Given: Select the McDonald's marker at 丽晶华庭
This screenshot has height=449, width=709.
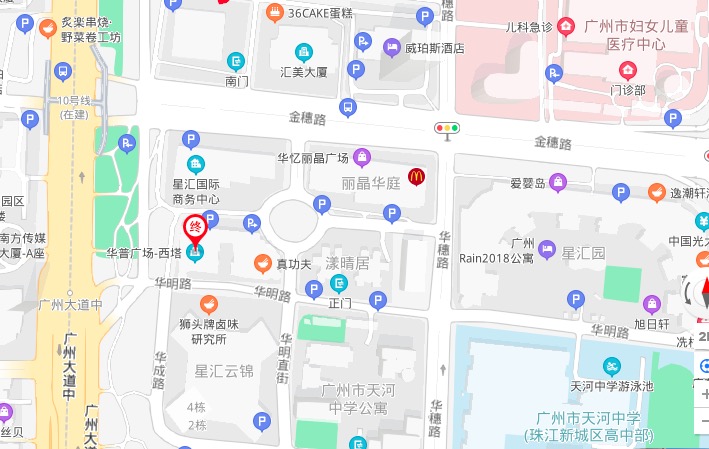Looking at the screenshot, I should coord(416,177).
